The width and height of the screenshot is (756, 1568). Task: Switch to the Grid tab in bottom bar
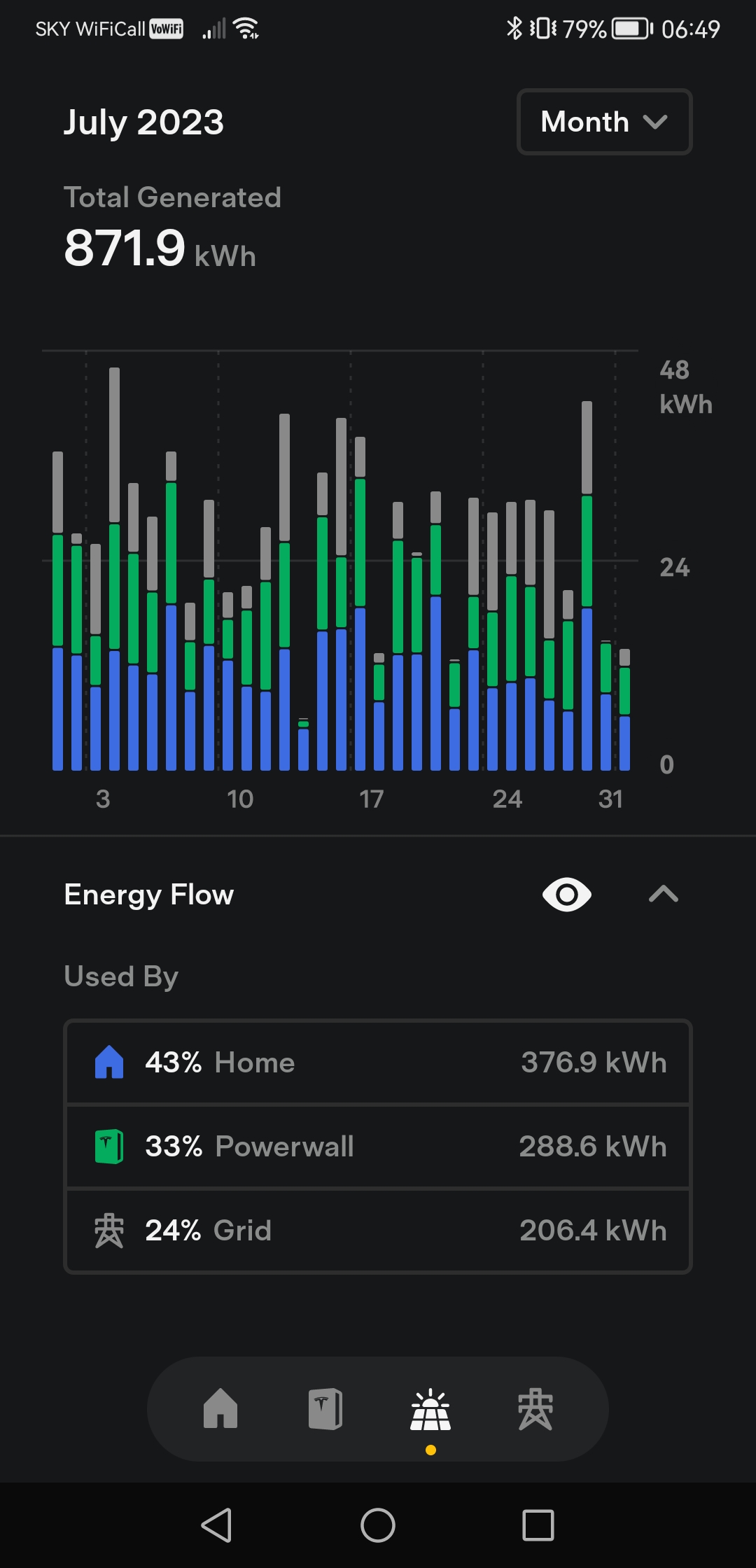click(x=535, y=1408)
